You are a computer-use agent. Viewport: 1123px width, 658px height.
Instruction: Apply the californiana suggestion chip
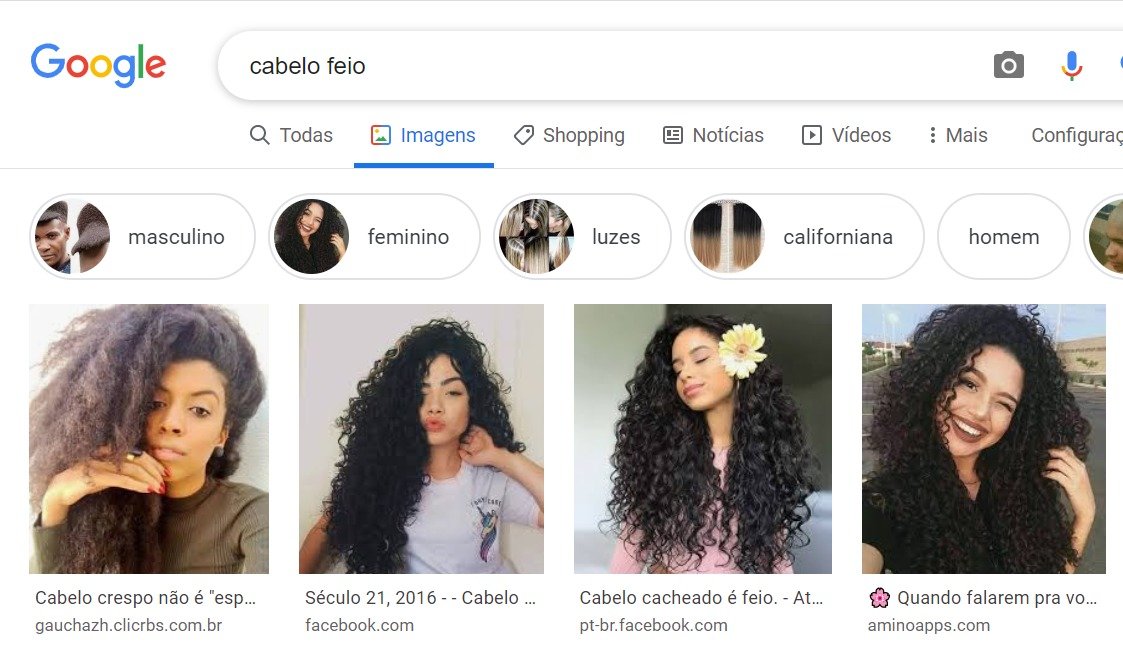tap(804, 237)
